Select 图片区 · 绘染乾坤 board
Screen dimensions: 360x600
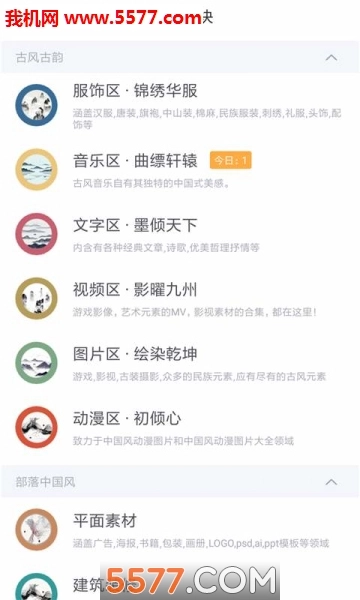click(x=180, y=362)
